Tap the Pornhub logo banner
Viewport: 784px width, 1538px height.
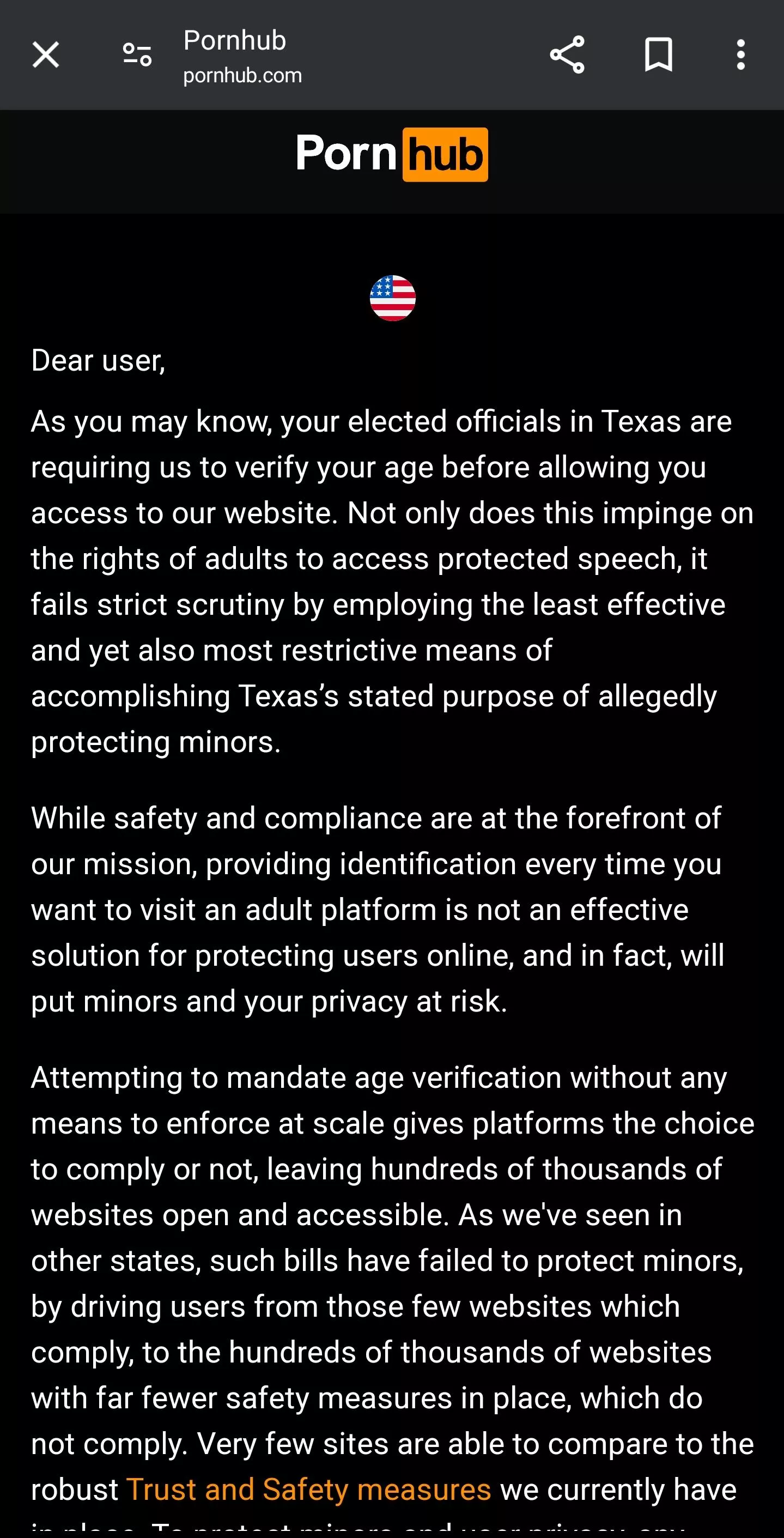click(x=392, y=154)
